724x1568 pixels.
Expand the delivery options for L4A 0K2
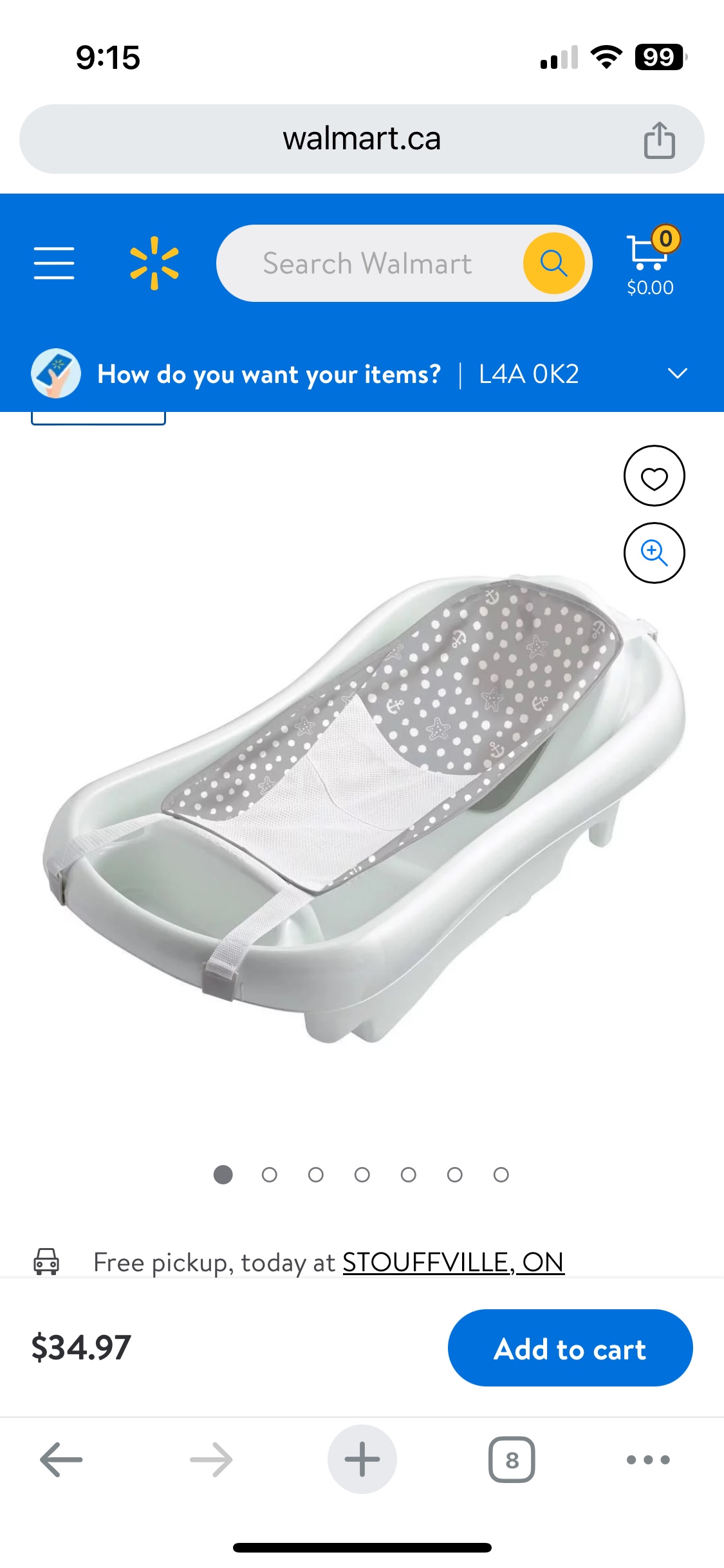pyautogui.click(x=677, y=374)
